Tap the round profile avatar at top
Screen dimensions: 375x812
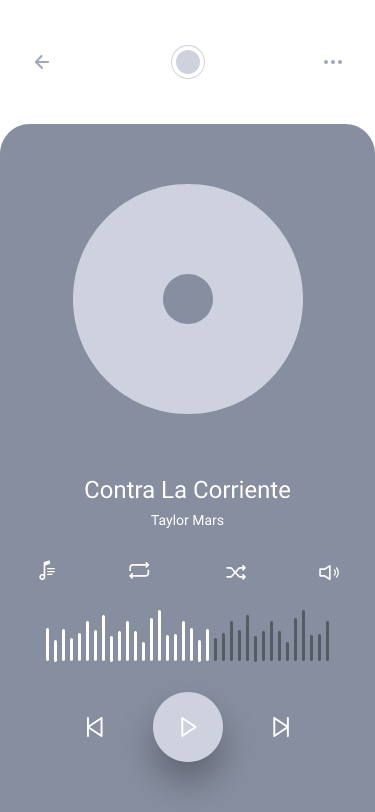tap(188, 62)
